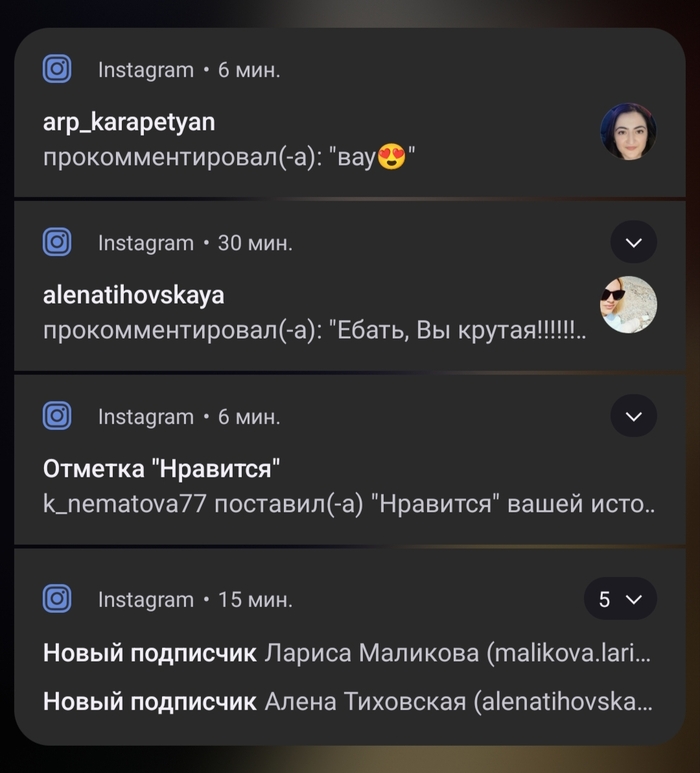Open arp_karapetyan's comment notification
This screenshot has width=700, height=773.
(300, 140)
